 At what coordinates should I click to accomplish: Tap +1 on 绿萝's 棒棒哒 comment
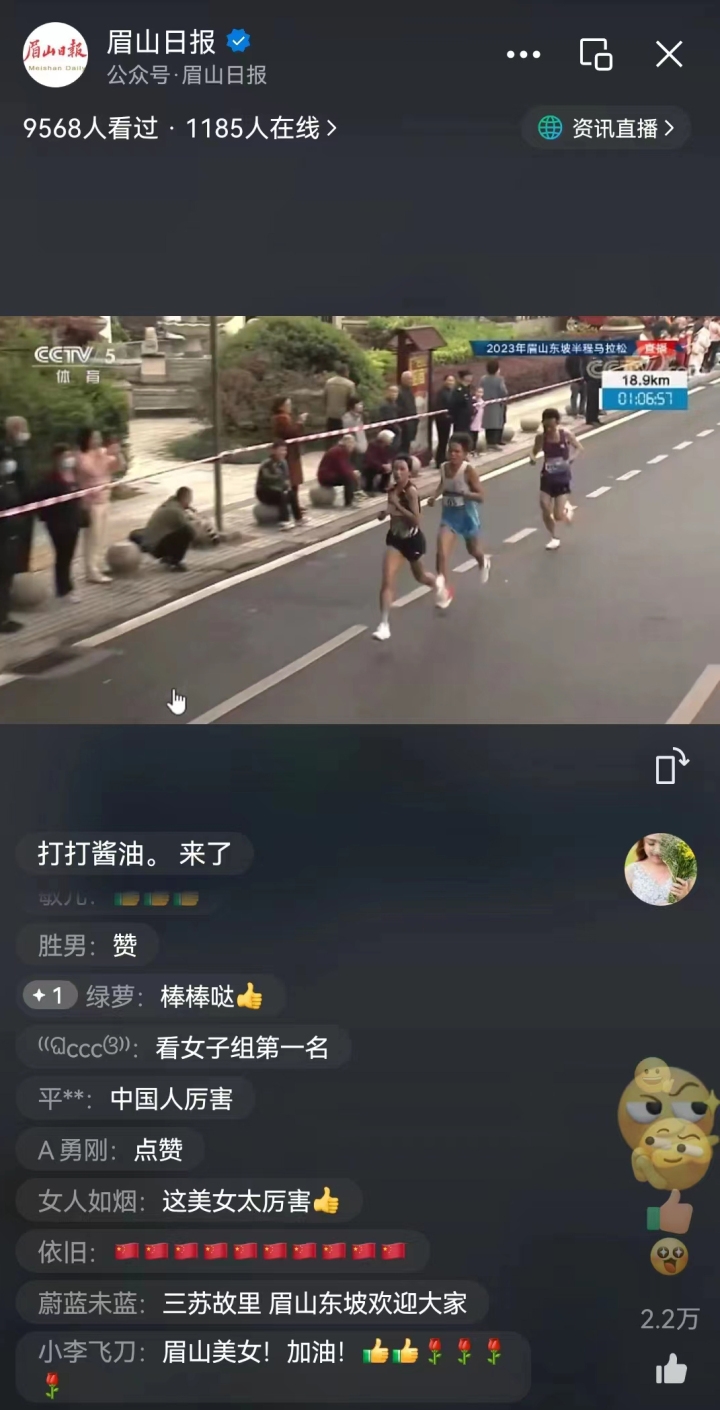(x=49, y=996)
